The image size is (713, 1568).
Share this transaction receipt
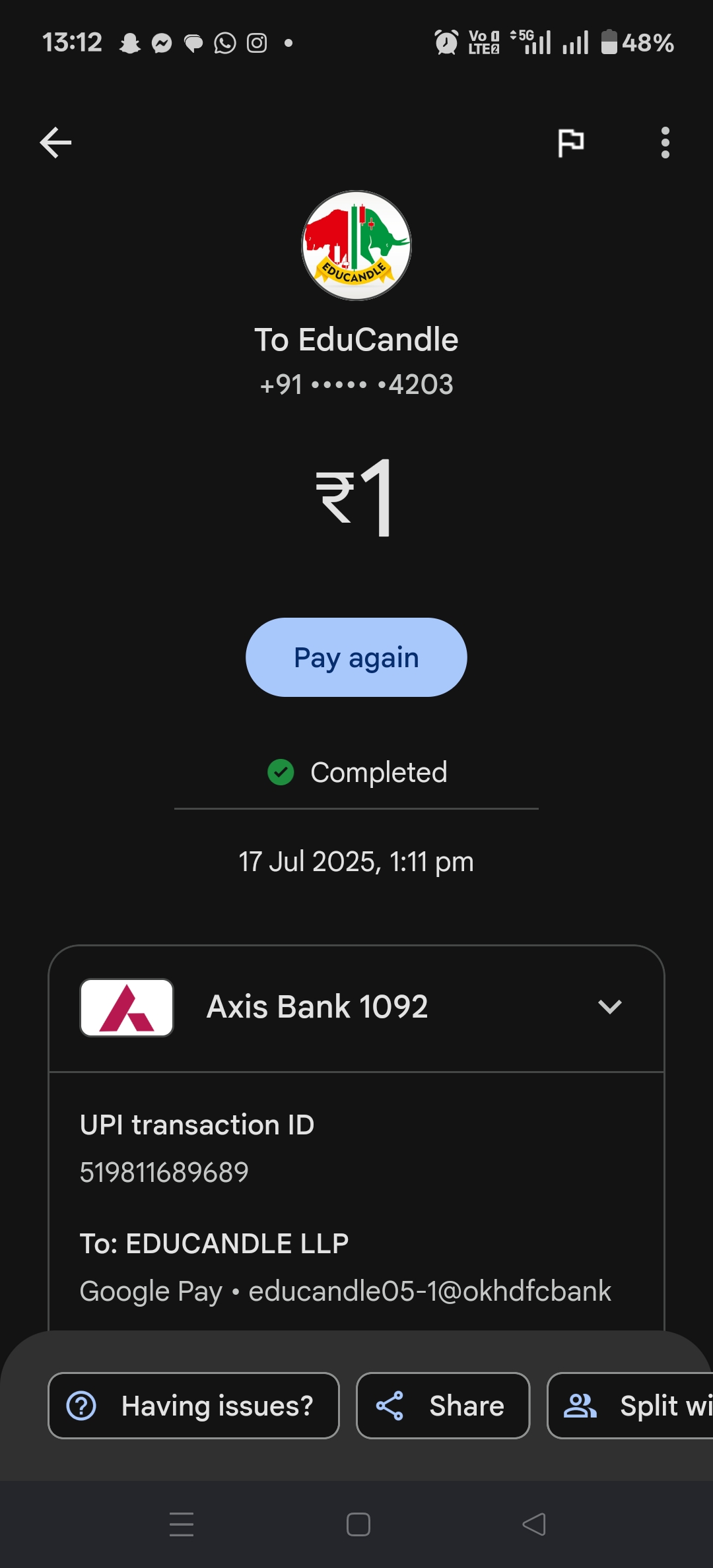[x=442, y=1406]
